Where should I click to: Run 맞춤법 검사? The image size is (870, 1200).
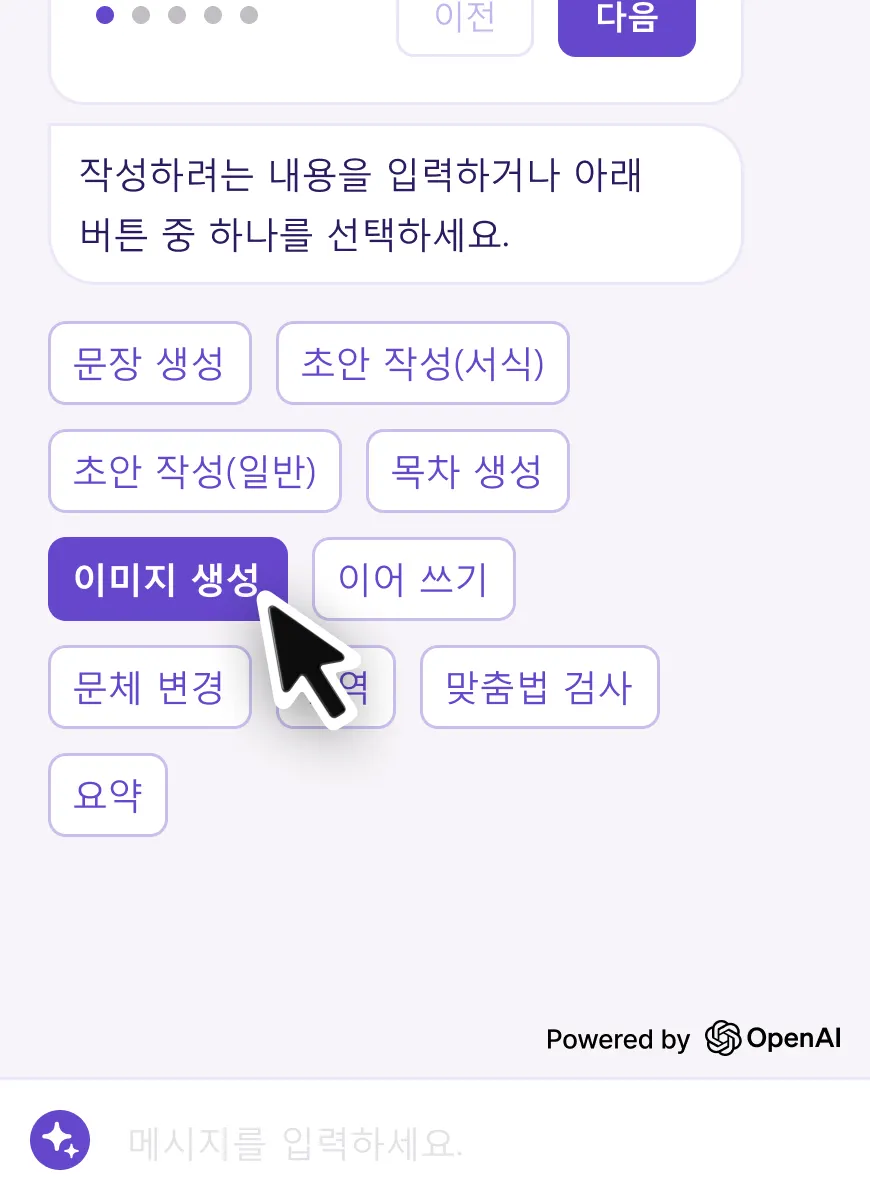539,687
